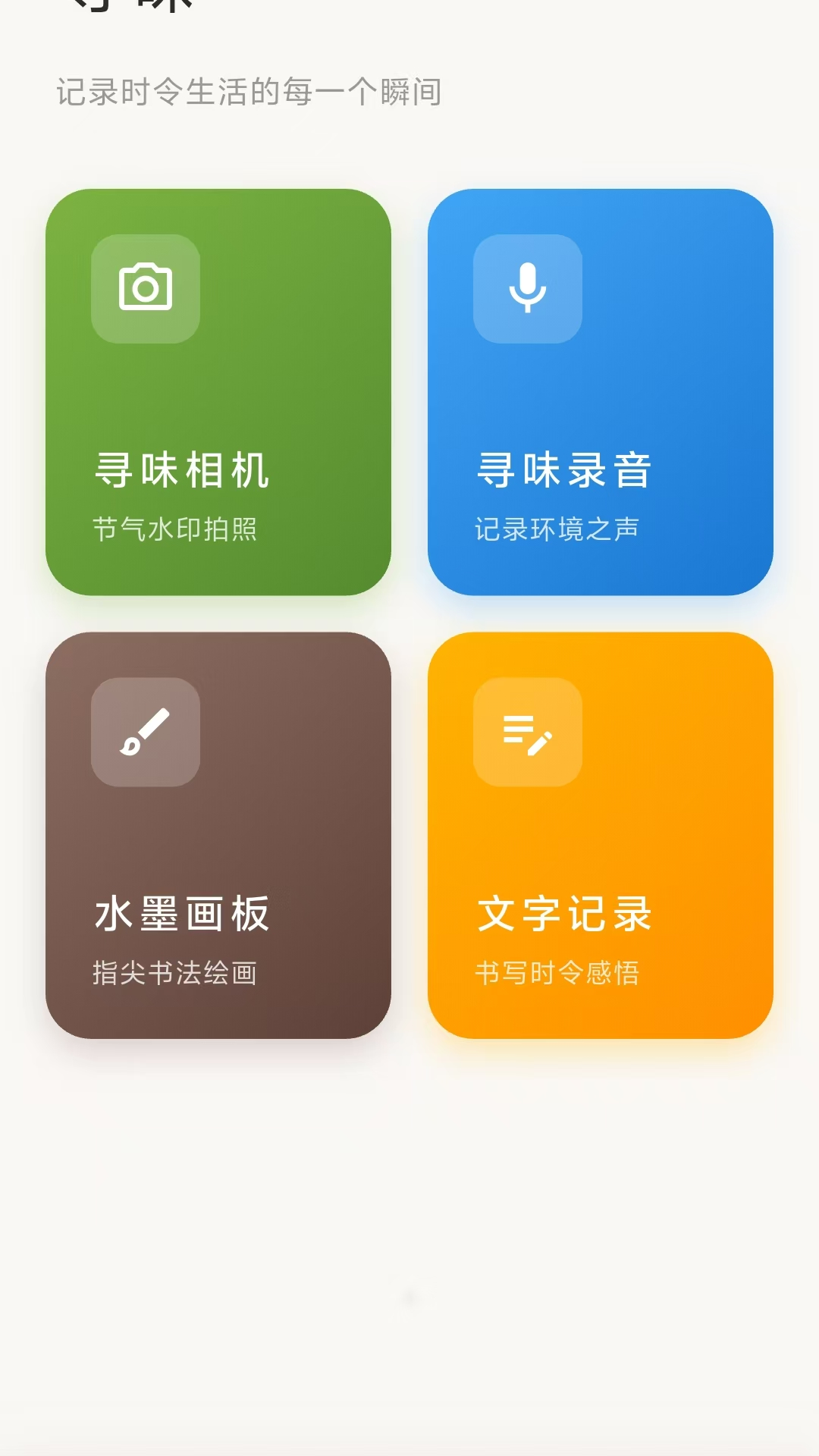Screen dimensions: 819x1456
Task: Select the brush icon on 水墨画板 card
Action: pyautogui.click(x=144, y=732)
